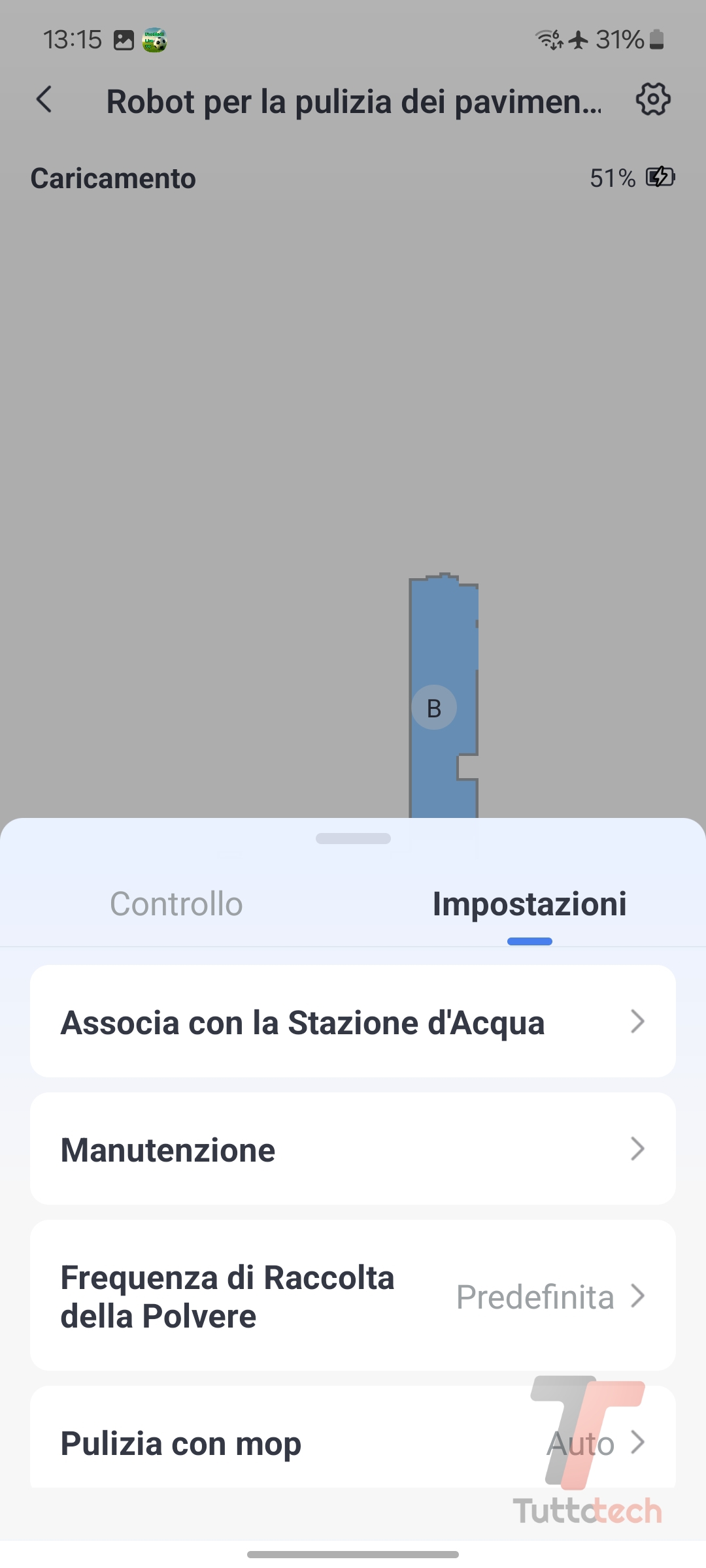Viewport: 706px width, 1568px height.
Task: Open the Pulizia con mop option
Action: (353, 1443)
